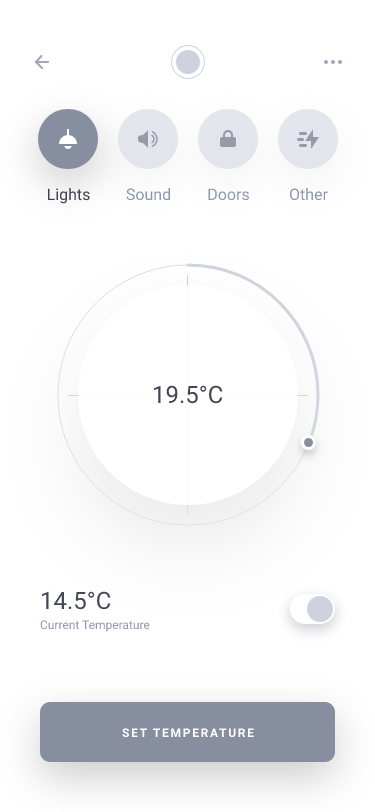Confirm with the Set Temperature button
Image resolution: width=375 pixels, height=812 pixels.
tap(188, 732)
